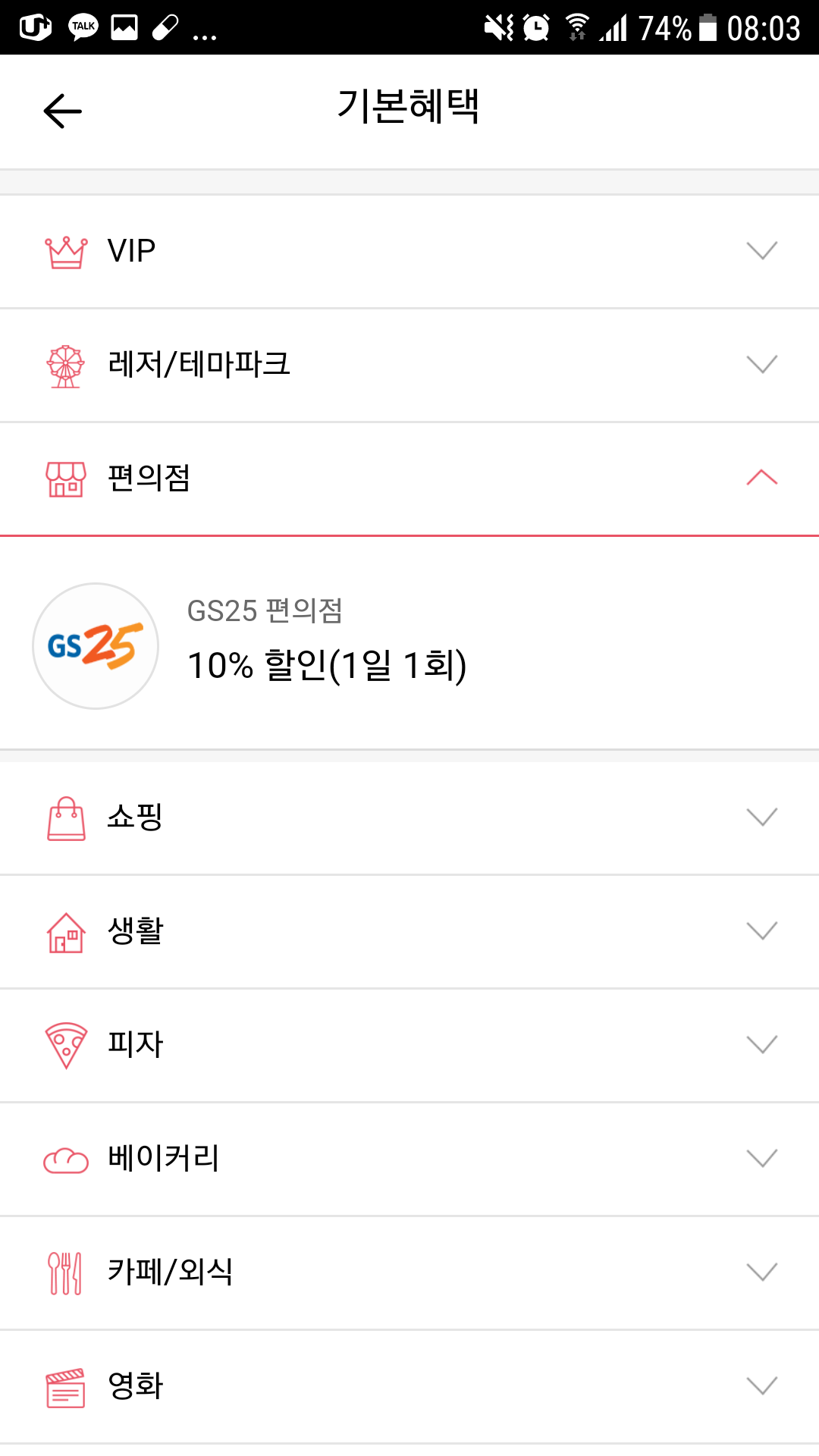This screenshot has width=819, height=1456.
Task: Expand the 생활 category
Action: [409, 931]
